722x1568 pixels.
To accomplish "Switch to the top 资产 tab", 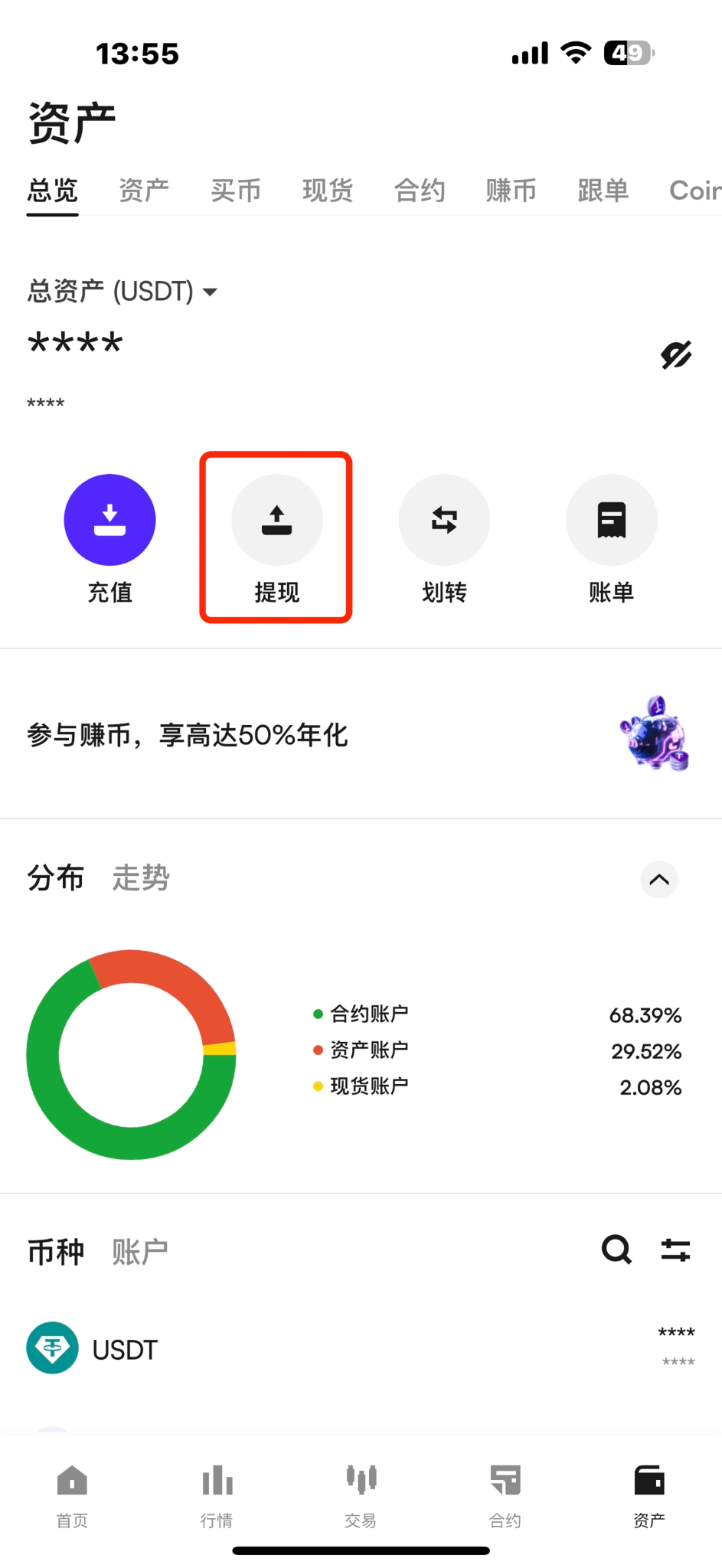I will pos(144,190).
